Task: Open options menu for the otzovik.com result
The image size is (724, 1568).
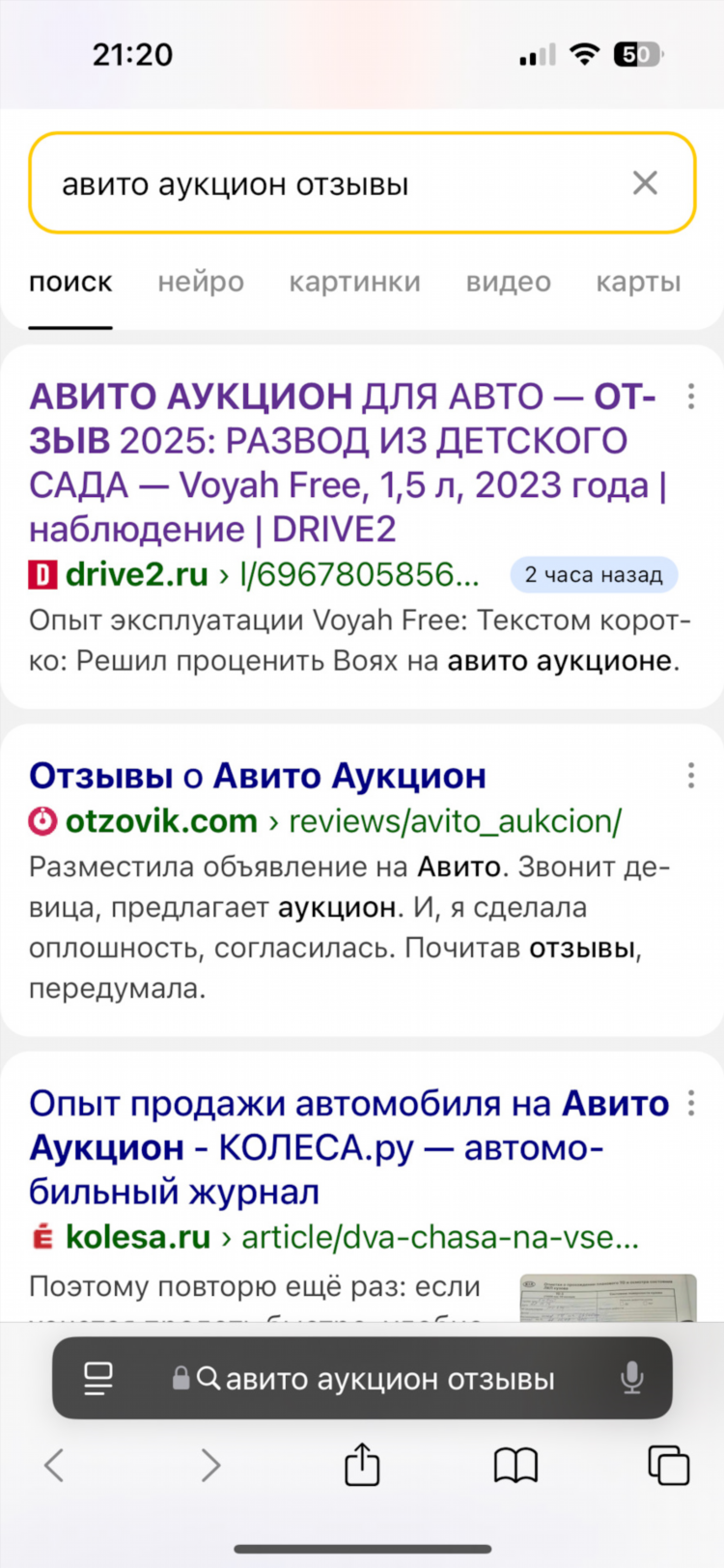Action: tap(691, 775)
